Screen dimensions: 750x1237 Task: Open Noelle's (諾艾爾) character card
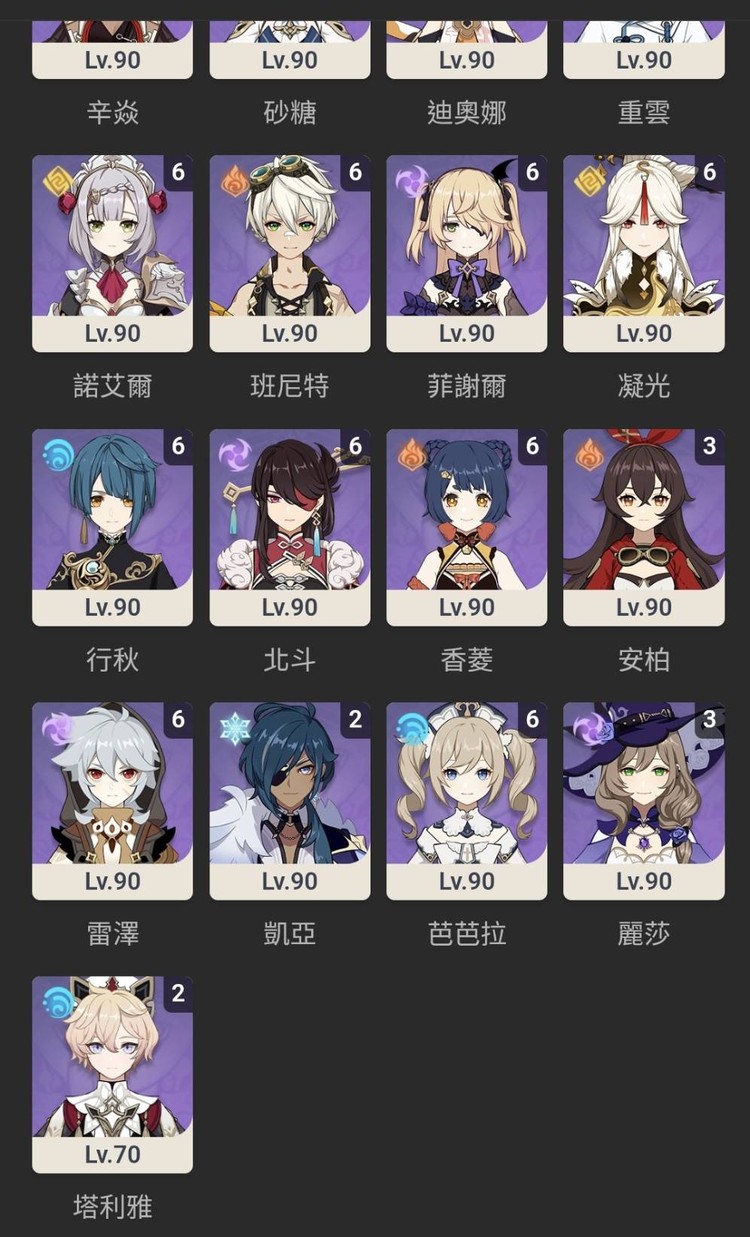click(x=112, y=252)
